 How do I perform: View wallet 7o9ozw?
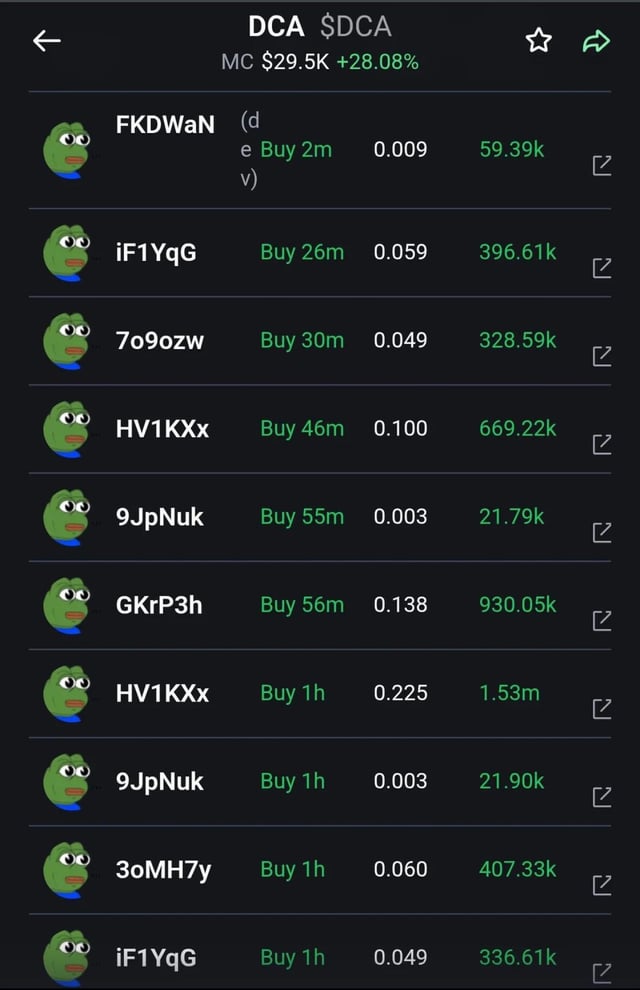point(160,340)
